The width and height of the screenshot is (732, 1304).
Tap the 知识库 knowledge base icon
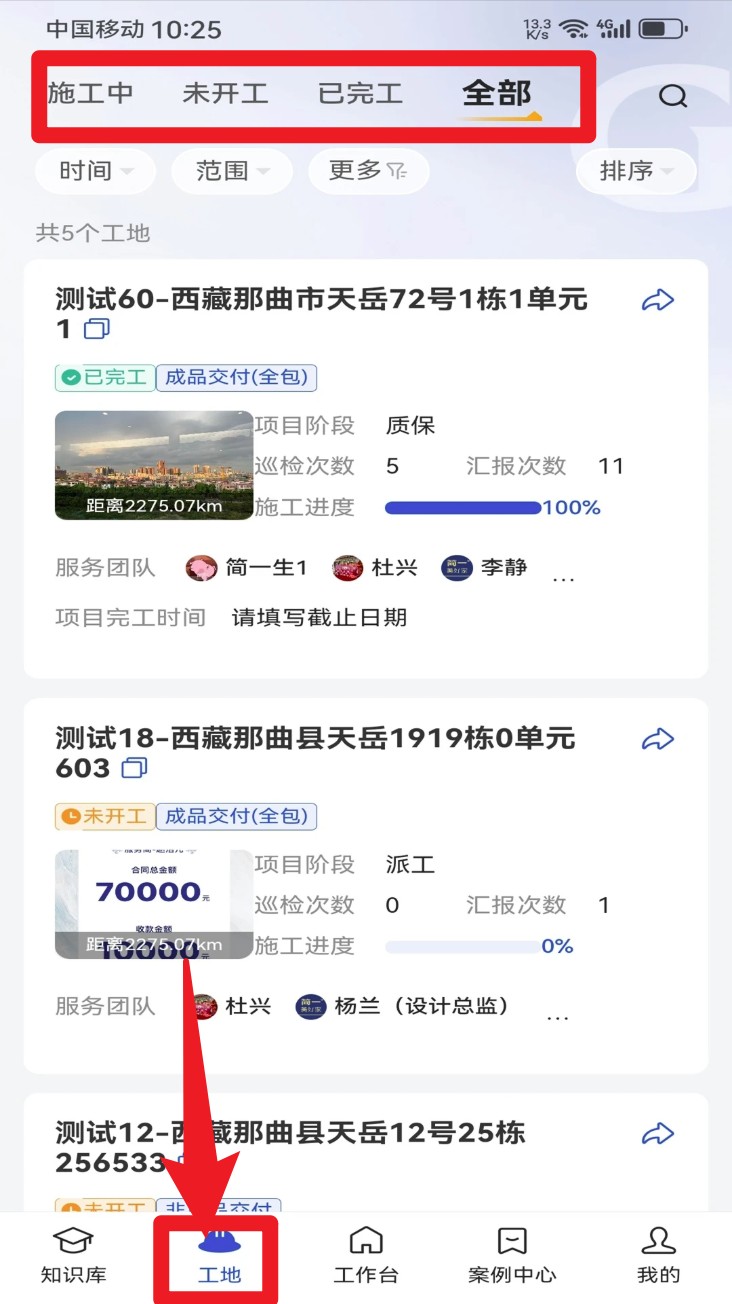point(73,1256)
